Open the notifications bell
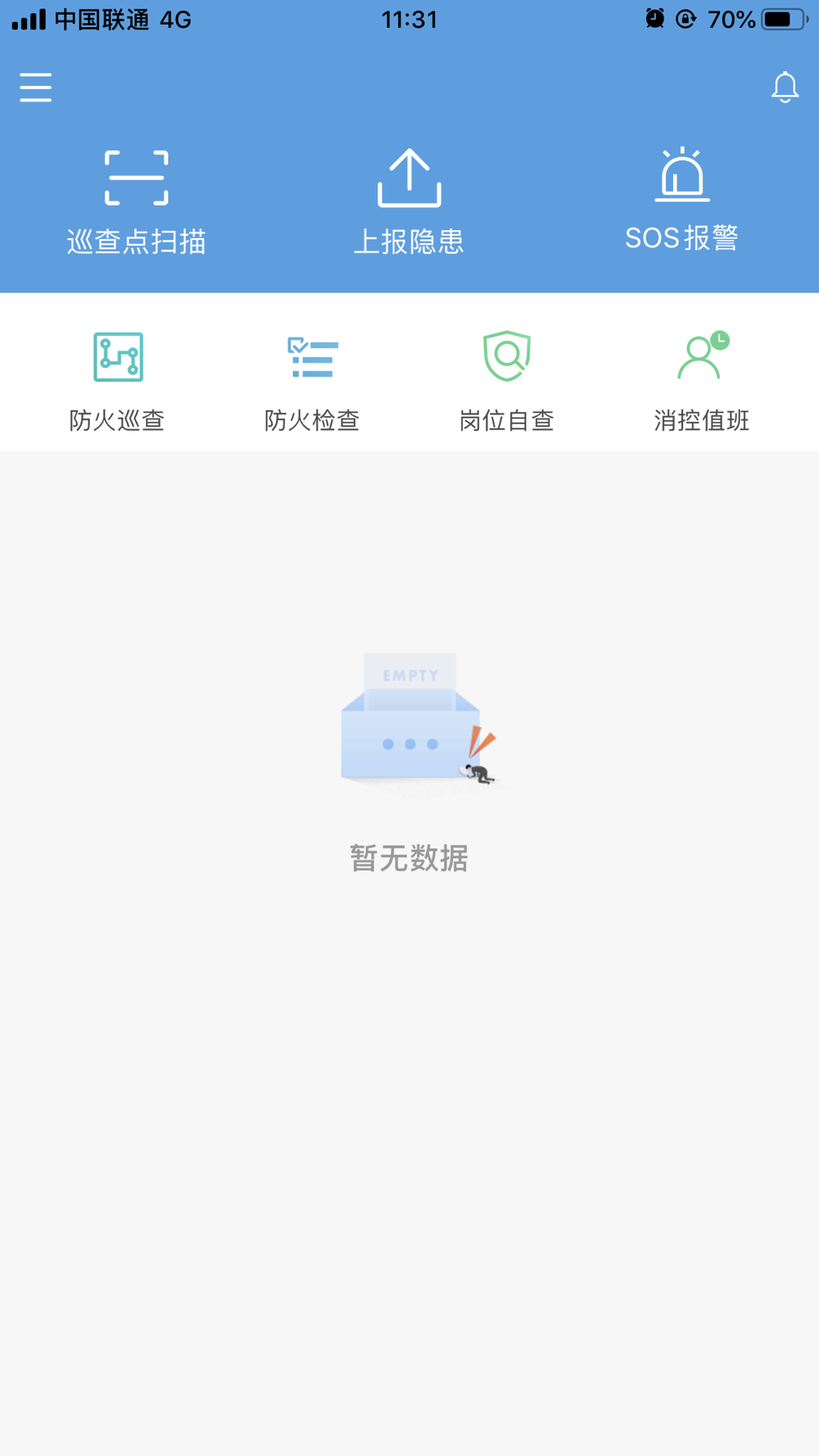Screen dimensions: 819x1456 [785, 87]
